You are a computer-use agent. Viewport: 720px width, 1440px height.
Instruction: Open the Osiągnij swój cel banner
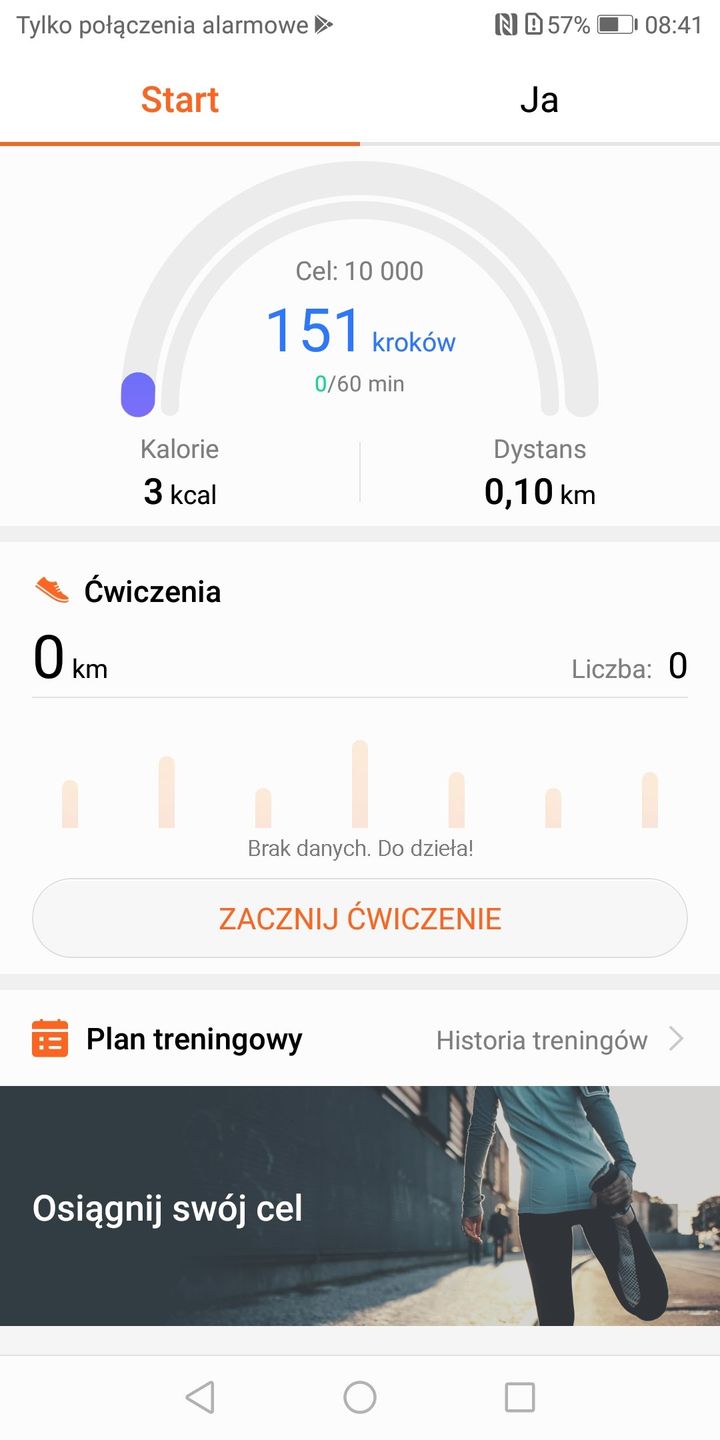359,1207
